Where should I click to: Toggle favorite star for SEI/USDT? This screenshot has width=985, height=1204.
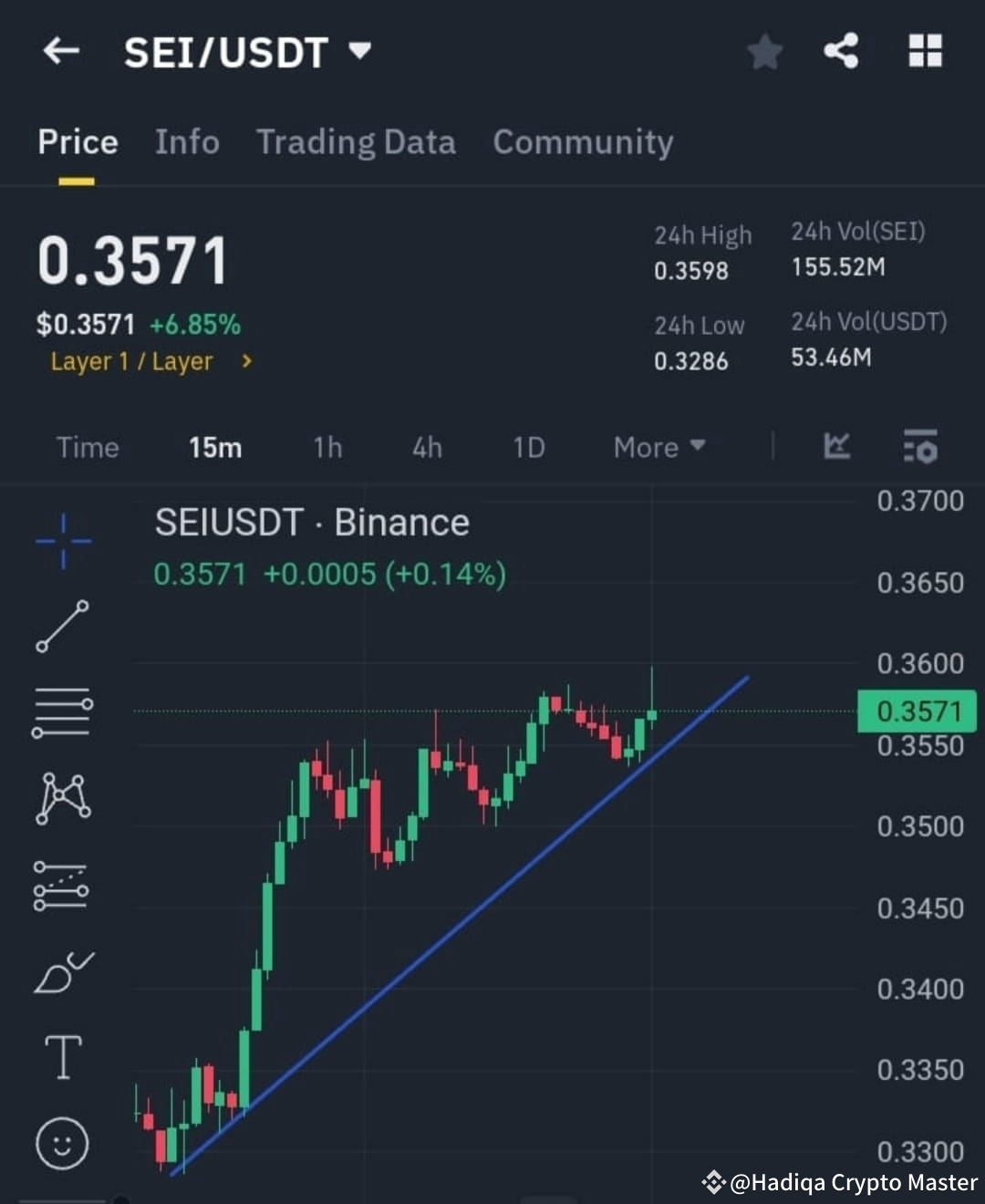(x=764, y=52)
